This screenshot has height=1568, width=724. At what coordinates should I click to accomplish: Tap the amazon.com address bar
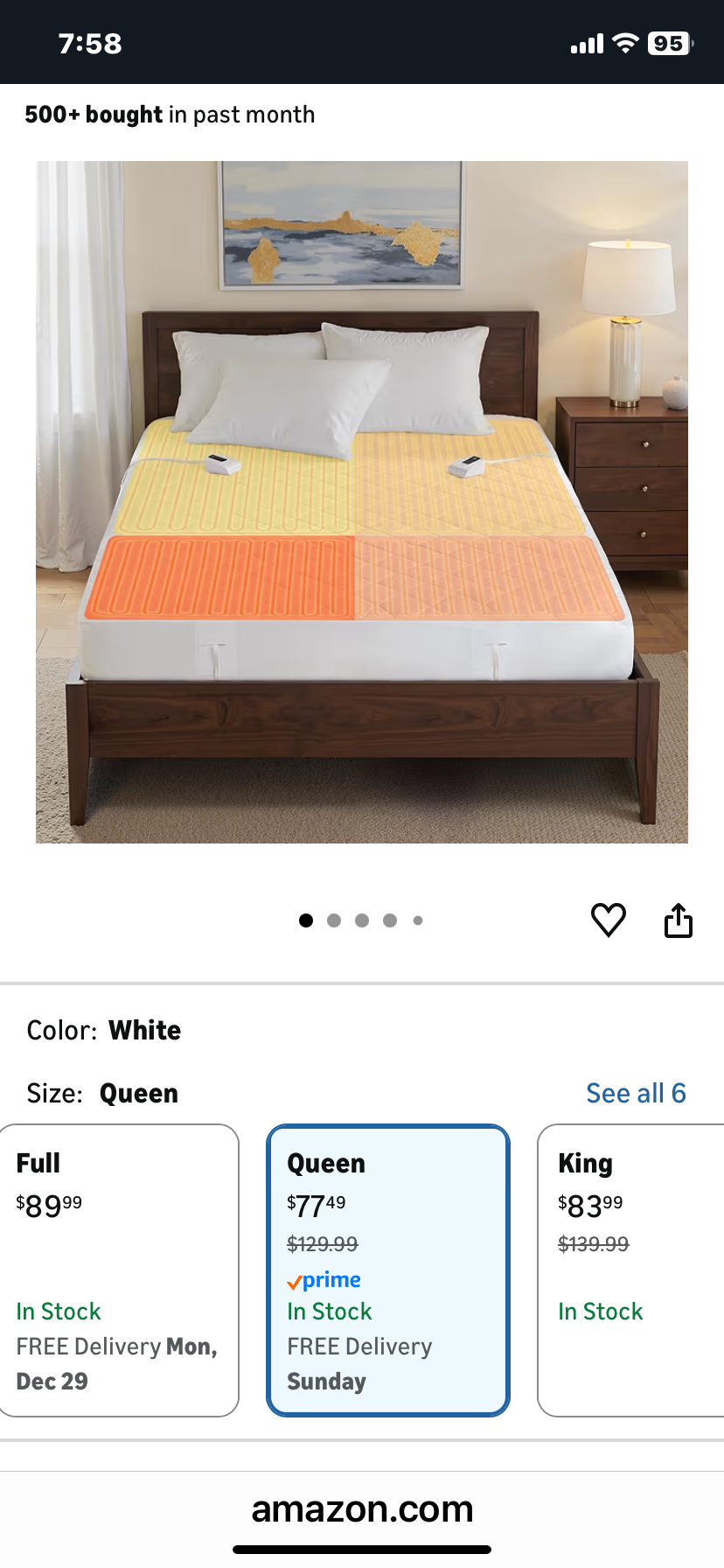[x=362, y=1508]
